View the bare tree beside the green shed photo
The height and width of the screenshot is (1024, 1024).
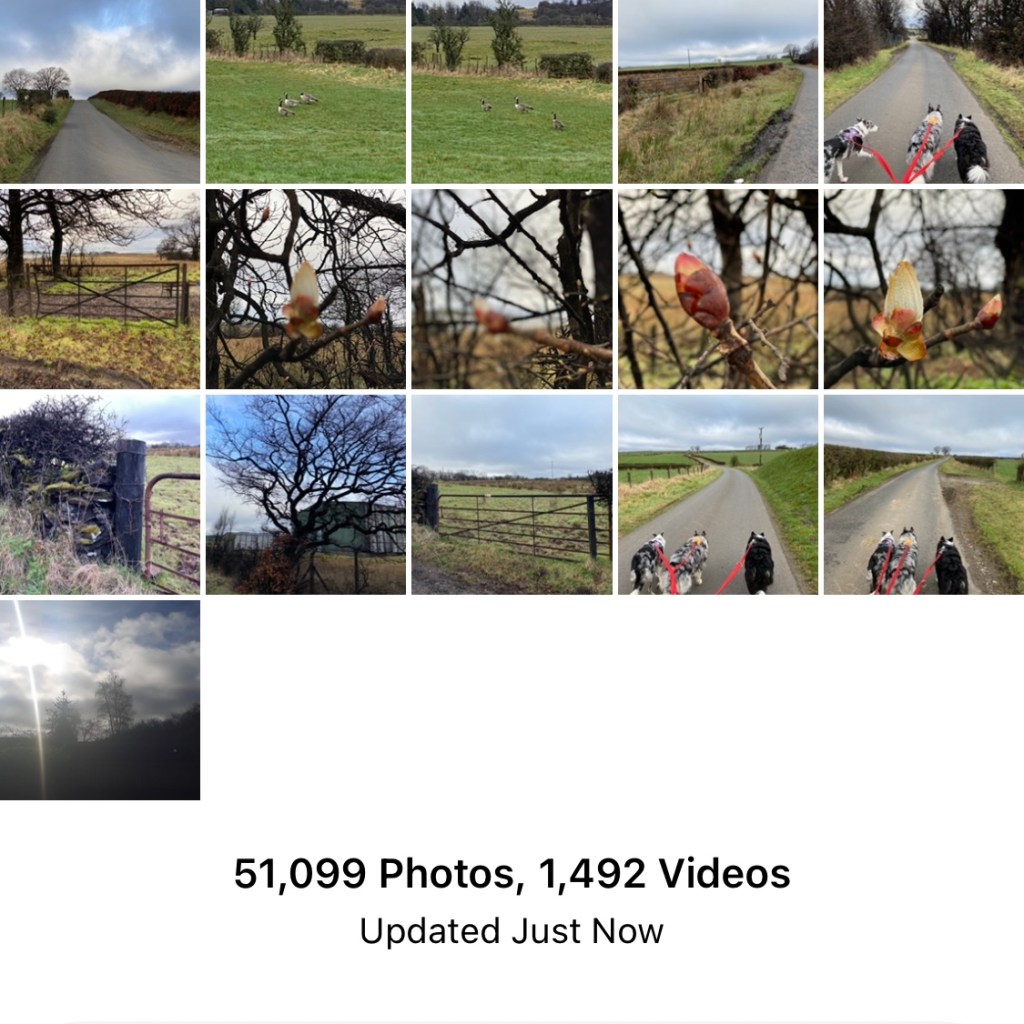[x=306, y=494]
